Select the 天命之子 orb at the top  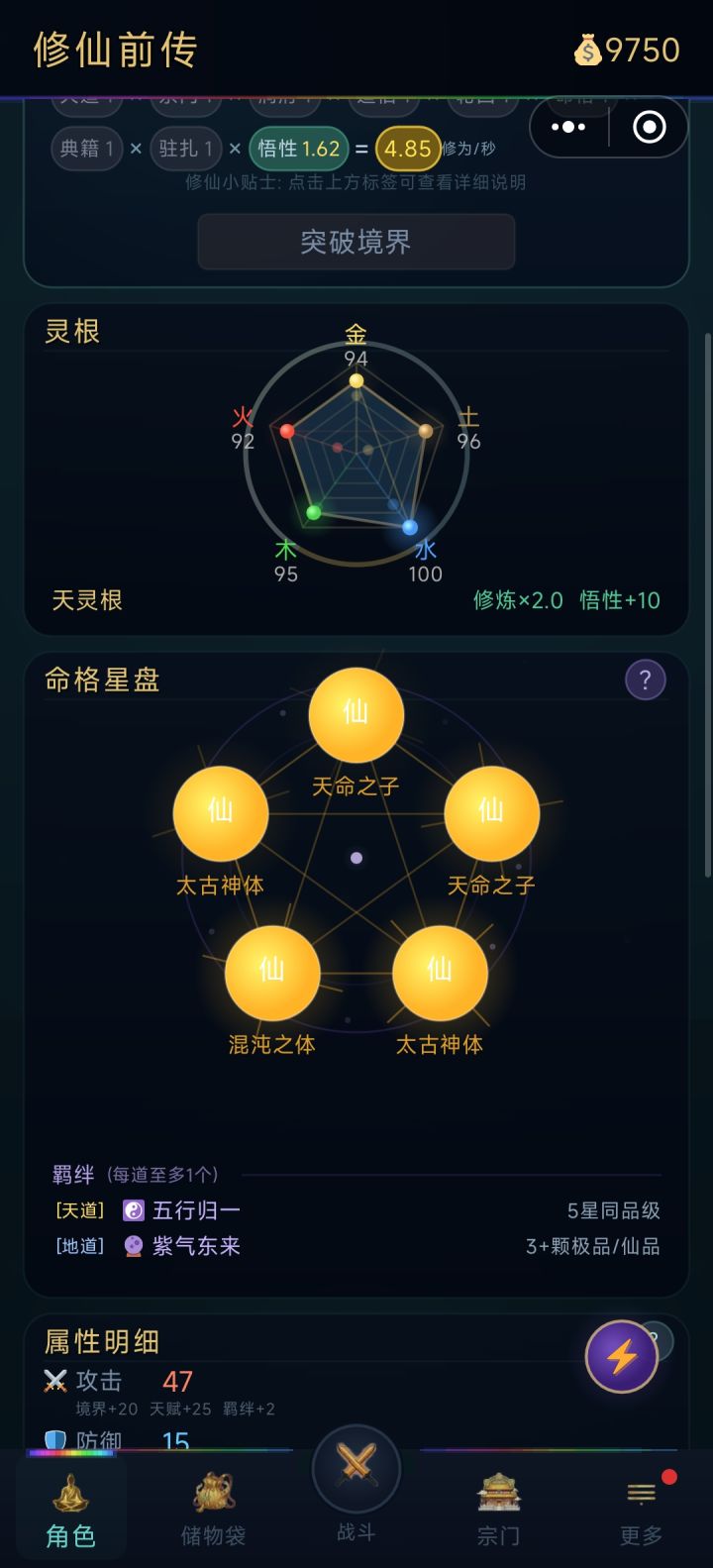[x=356, y=716]
